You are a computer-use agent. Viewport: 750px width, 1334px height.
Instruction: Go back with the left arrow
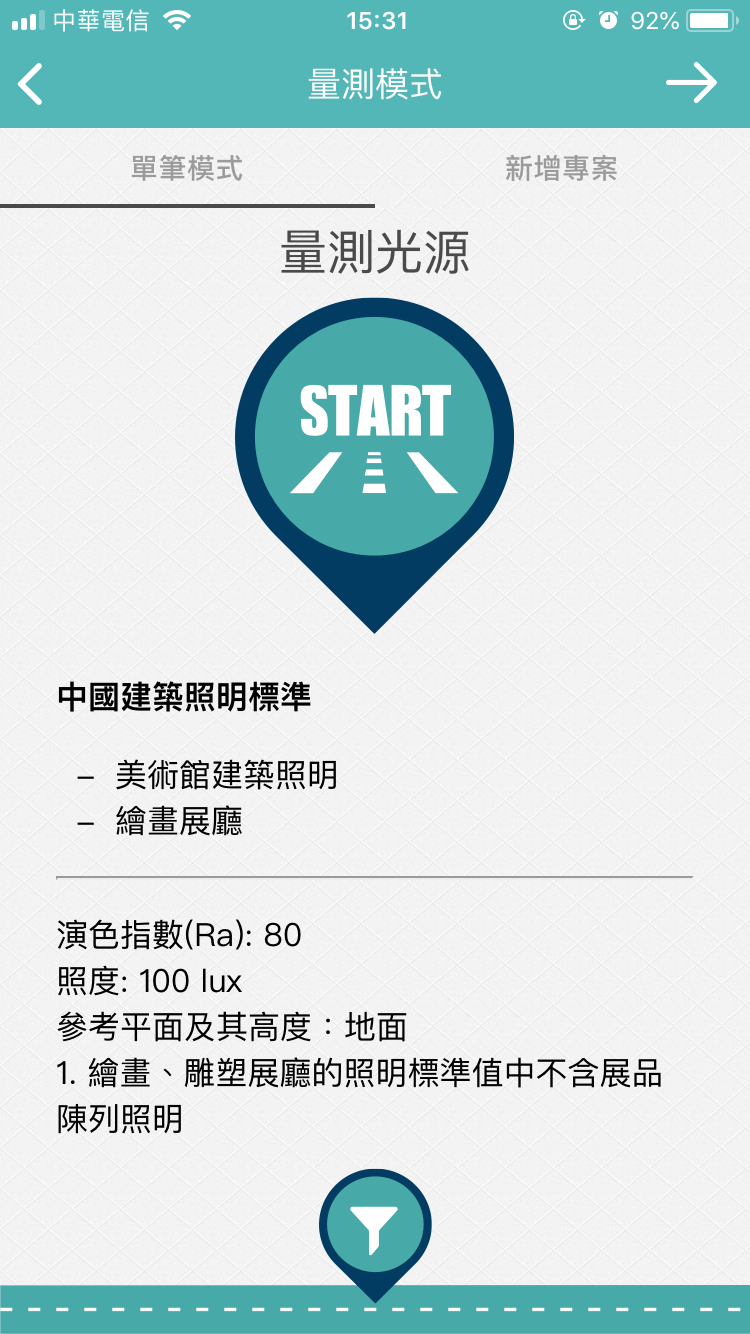coord(31,84)
